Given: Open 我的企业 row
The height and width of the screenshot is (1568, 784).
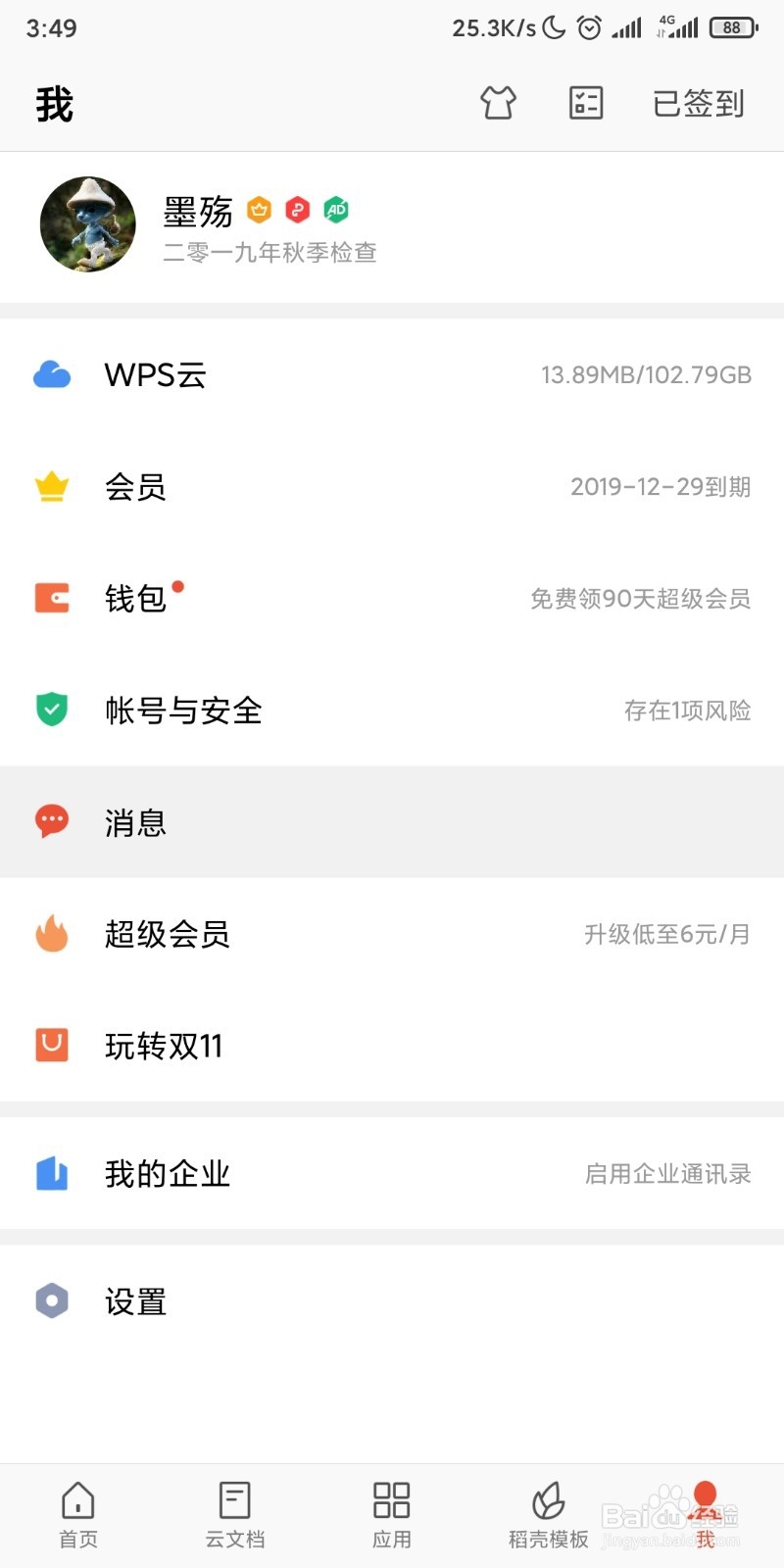Looking at the screenshot, I should [x=392, y=1173].
